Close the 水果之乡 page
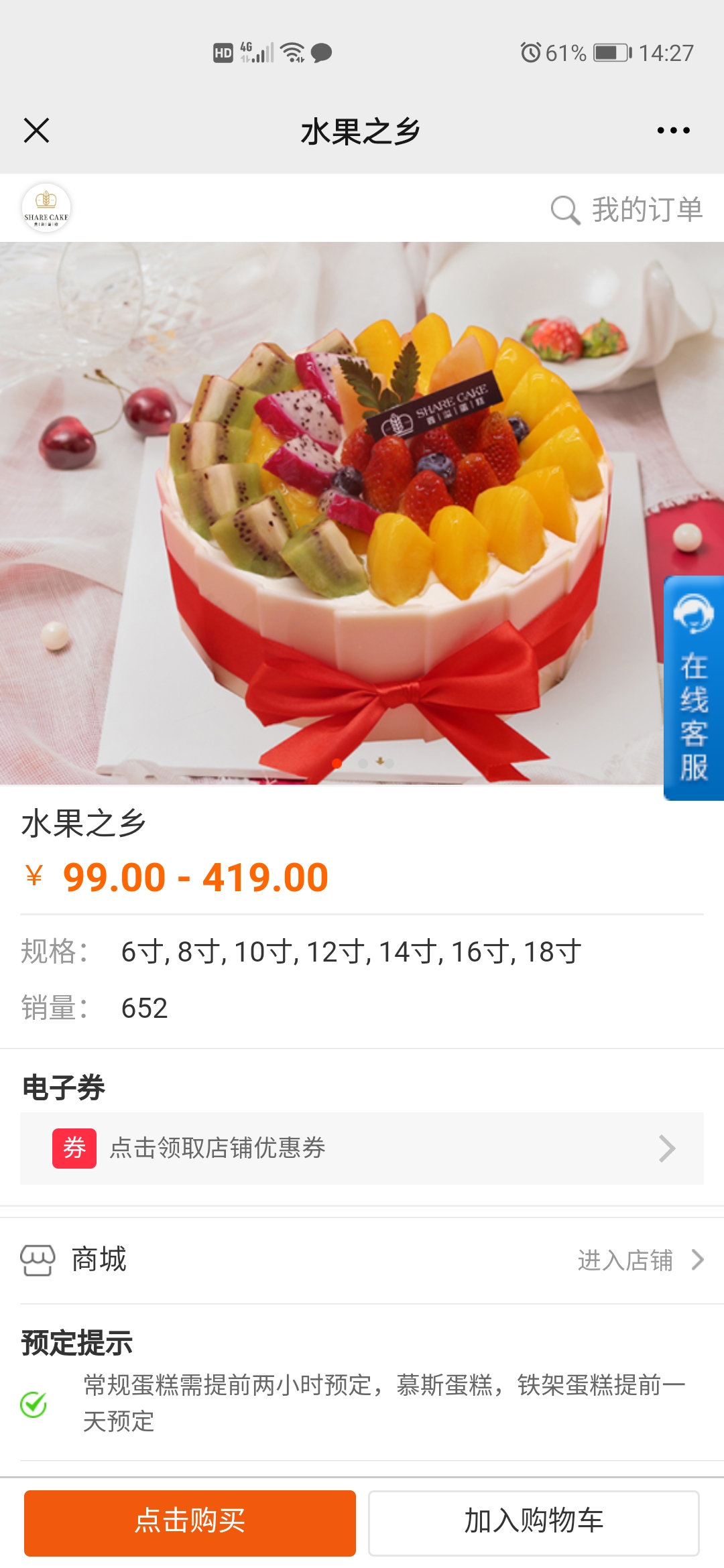This screenshot has height=1568, width=724. (36, 130)
